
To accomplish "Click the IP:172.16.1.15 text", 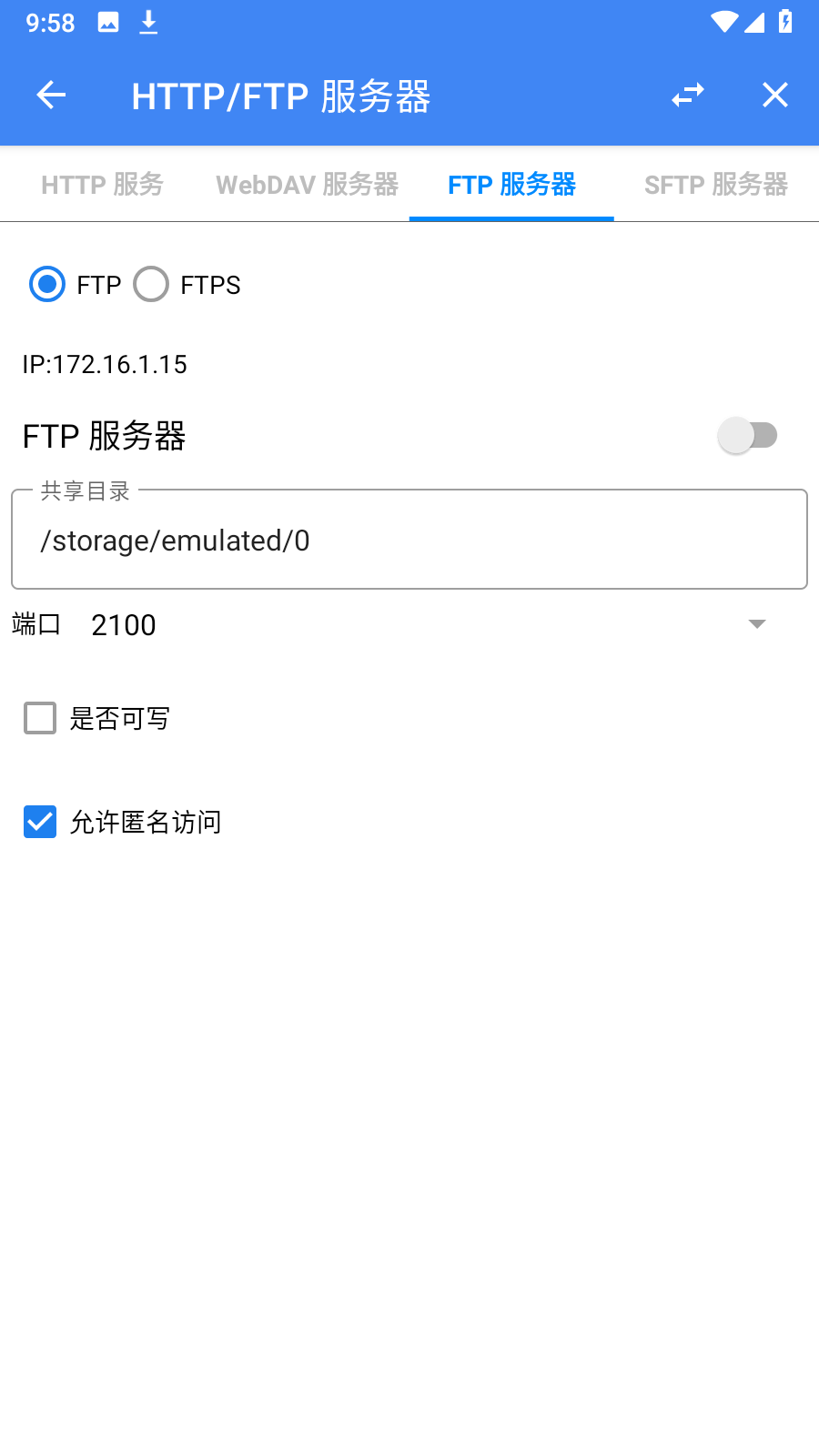I will (105, 364).
